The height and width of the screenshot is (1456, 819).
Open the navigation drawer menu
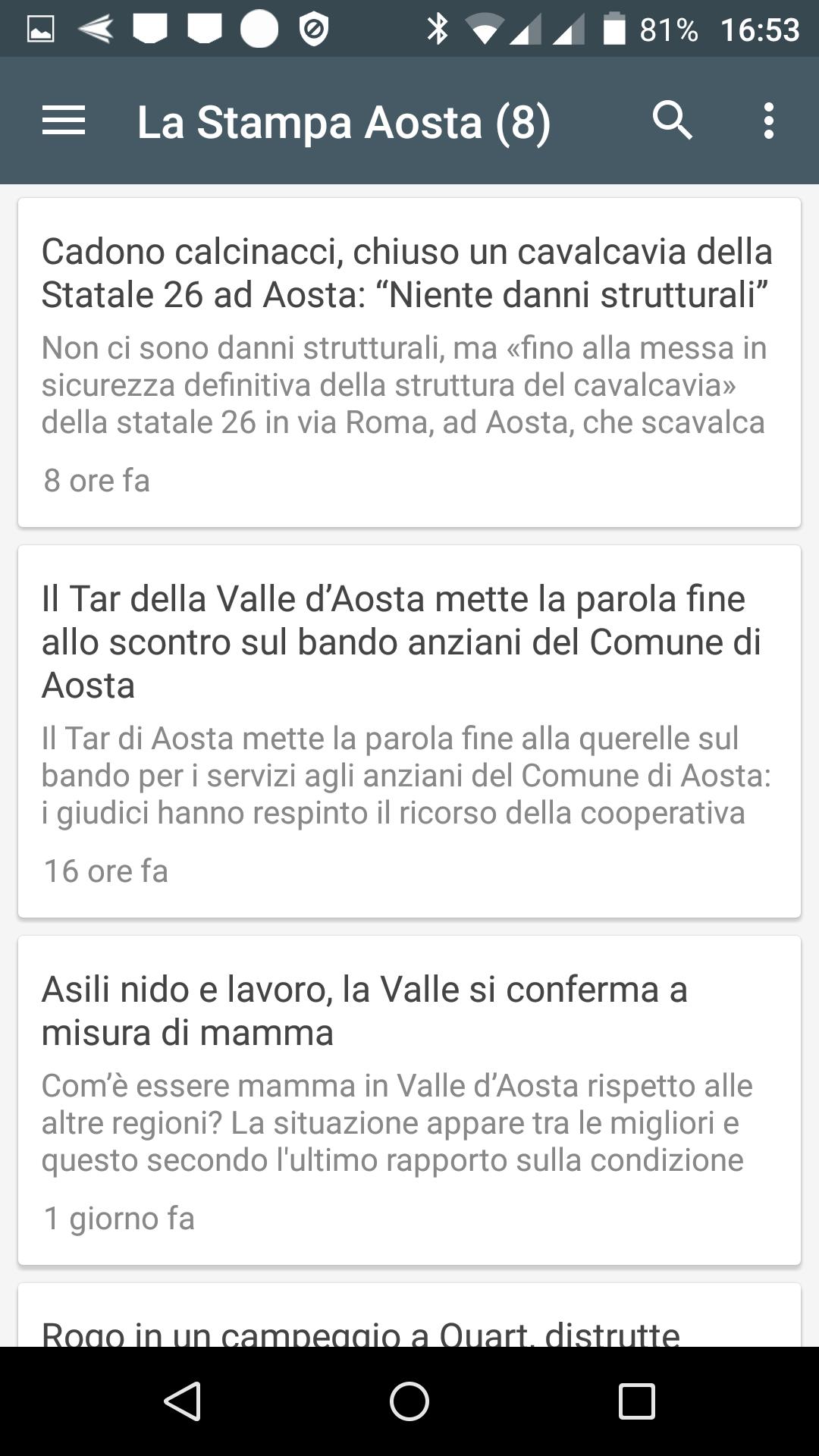pos(64,121)
